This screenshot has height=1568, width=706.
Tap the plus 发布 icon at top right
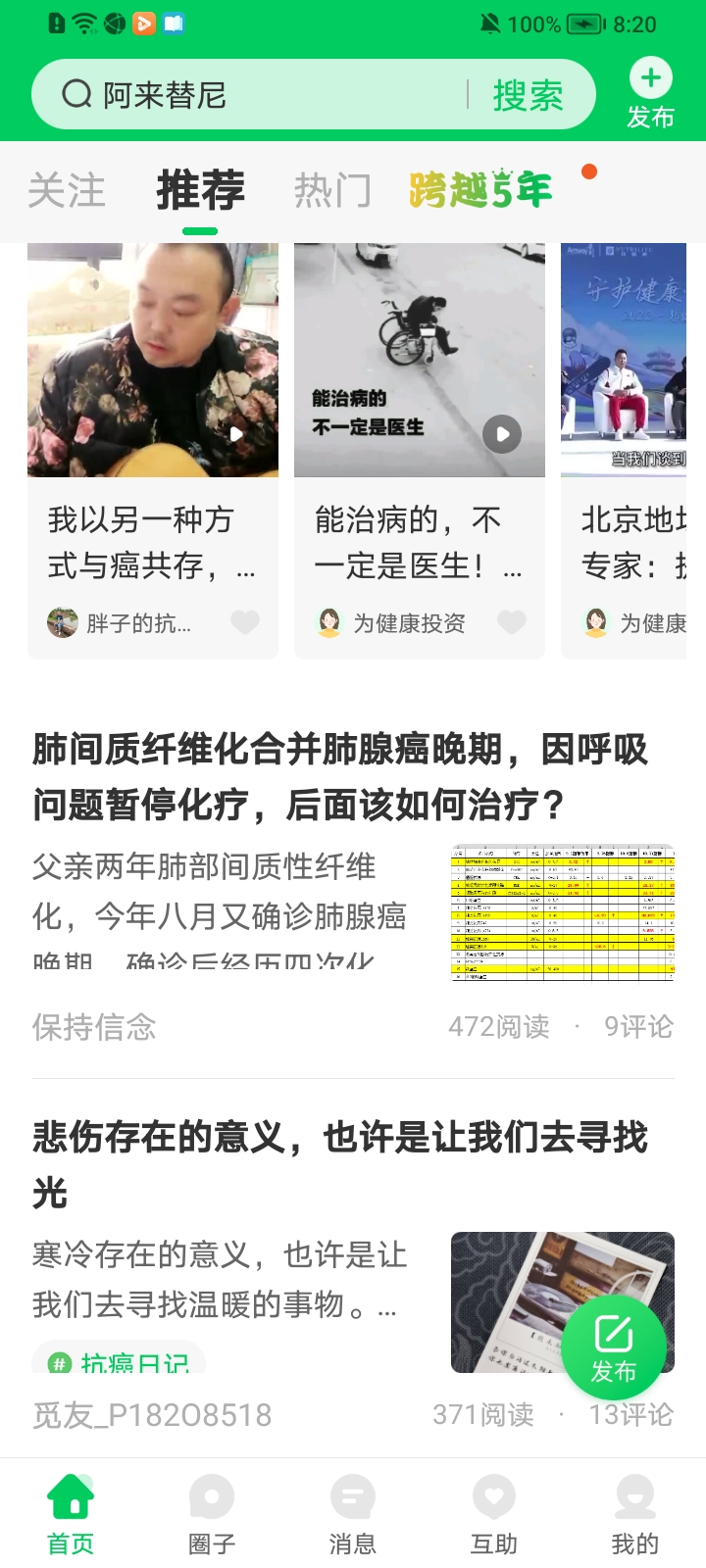649,78
